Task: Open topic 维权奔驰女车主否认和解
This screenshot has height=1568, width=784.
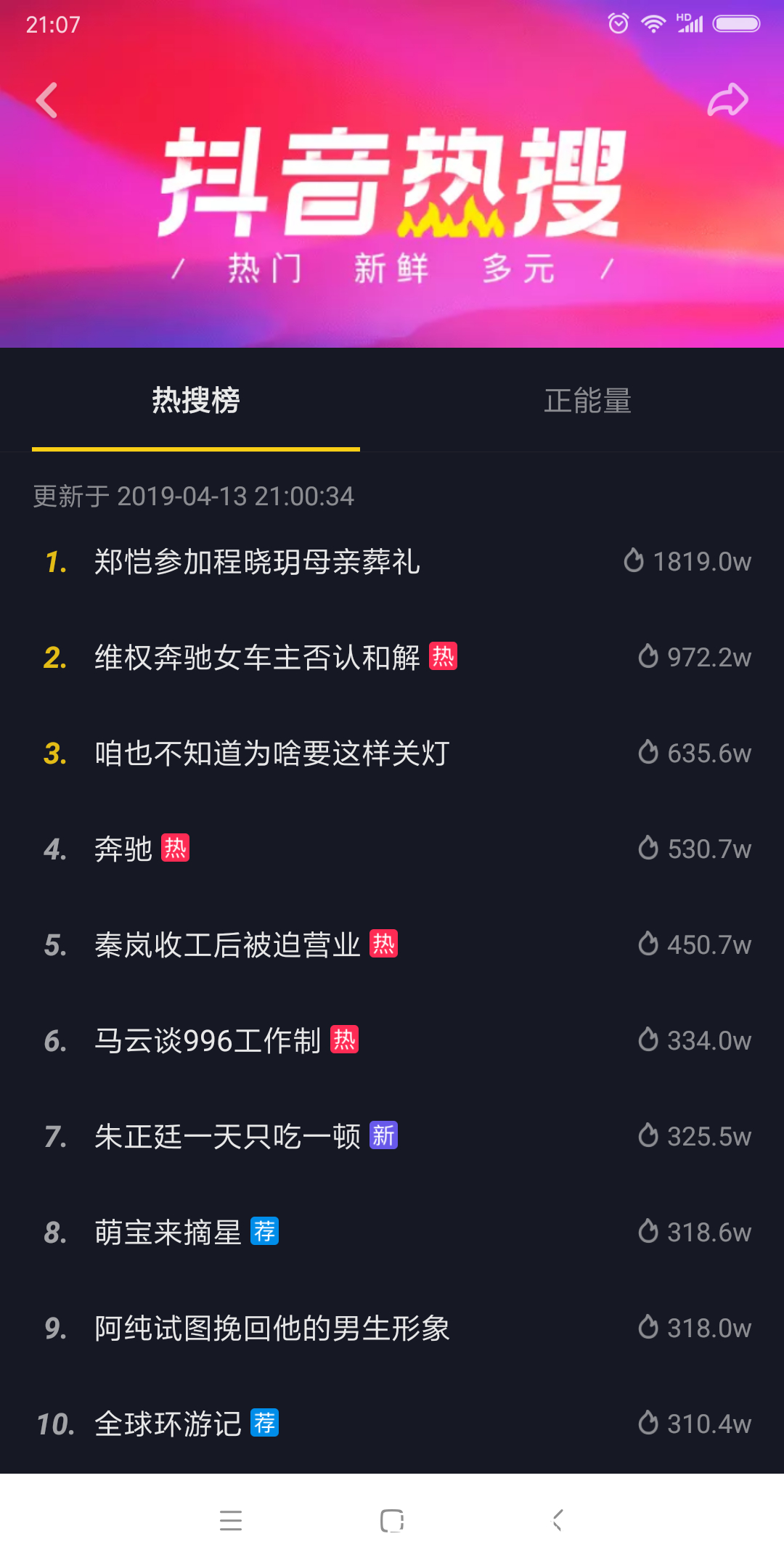Action: (x=392, y=657)
